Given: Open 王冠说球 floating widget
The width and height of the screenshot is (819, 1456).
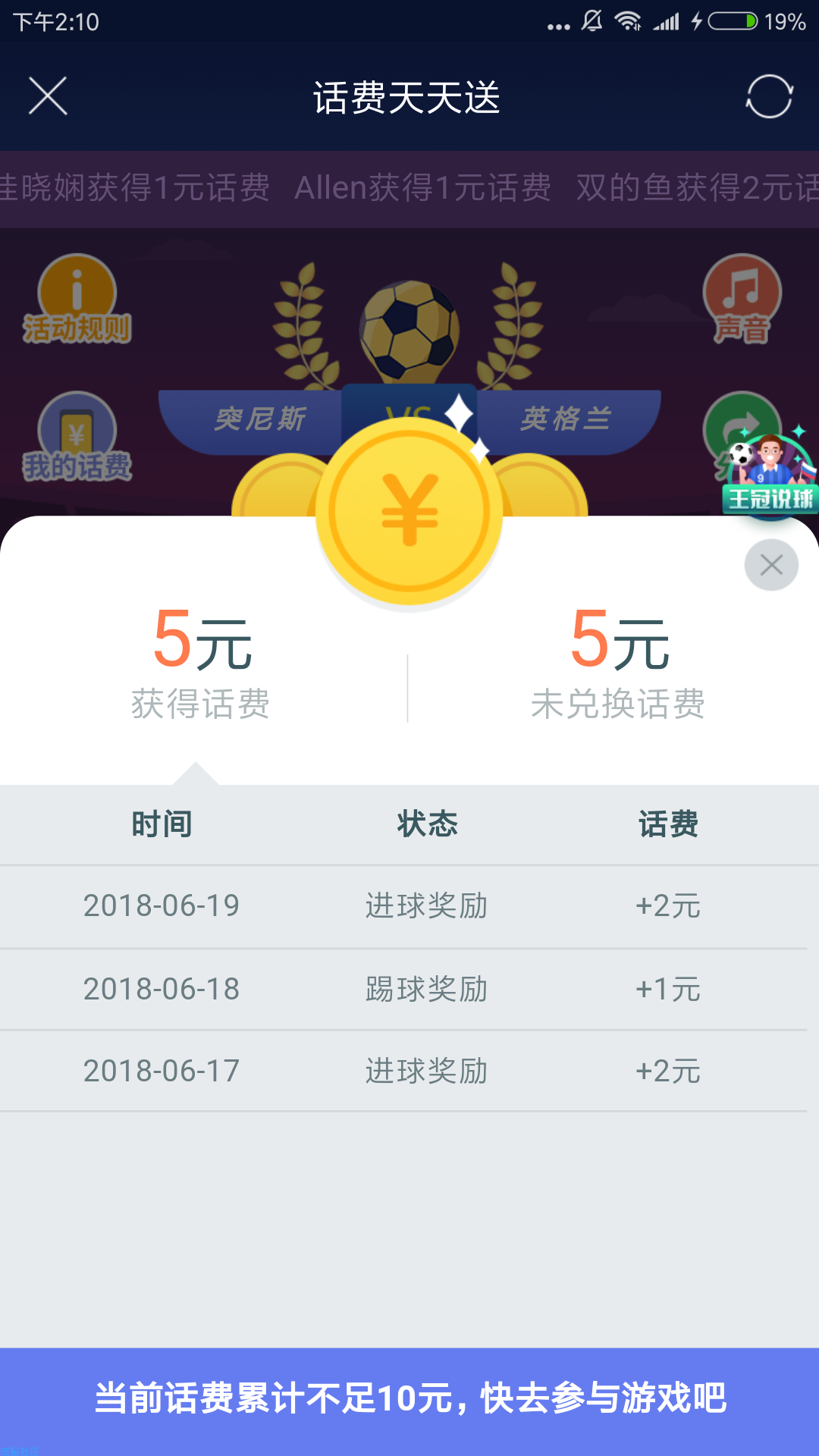Looking at the screenshot, I should (x=770, y=476).
